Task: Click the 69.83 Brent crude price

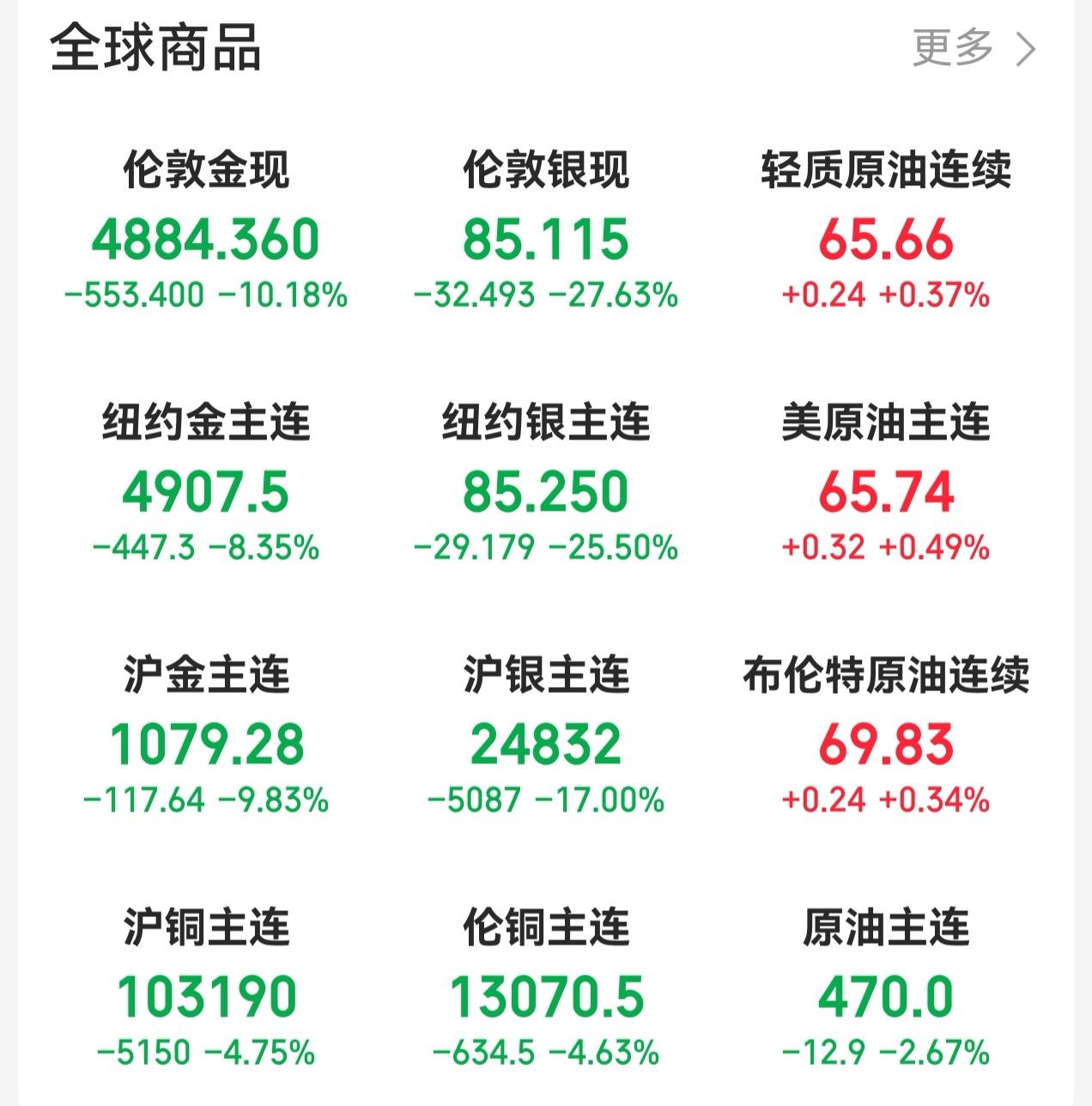Action: point(886,745)
